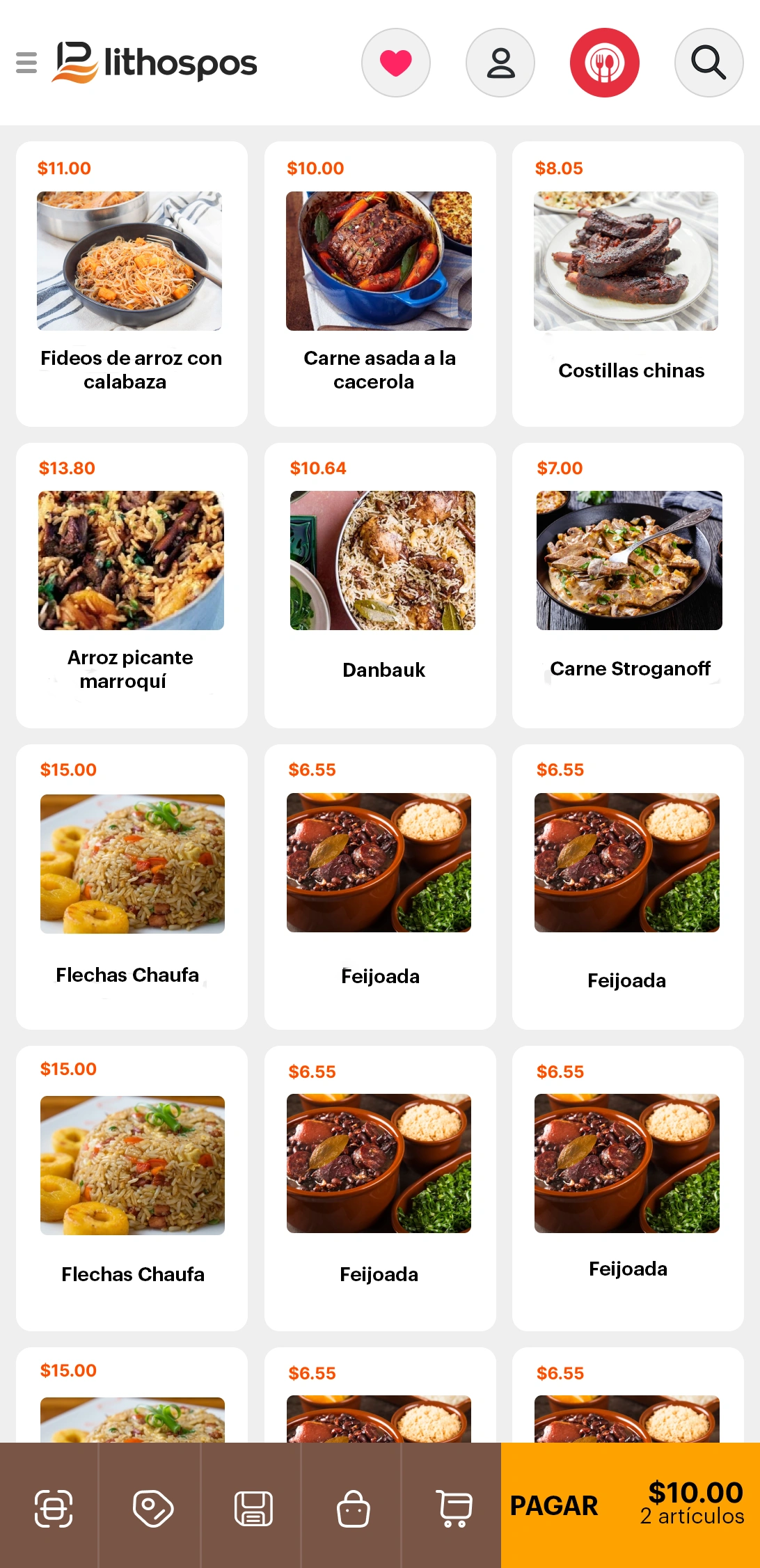
Task: Tap the barcode scan icon
Action: (x=54, y=1508)
